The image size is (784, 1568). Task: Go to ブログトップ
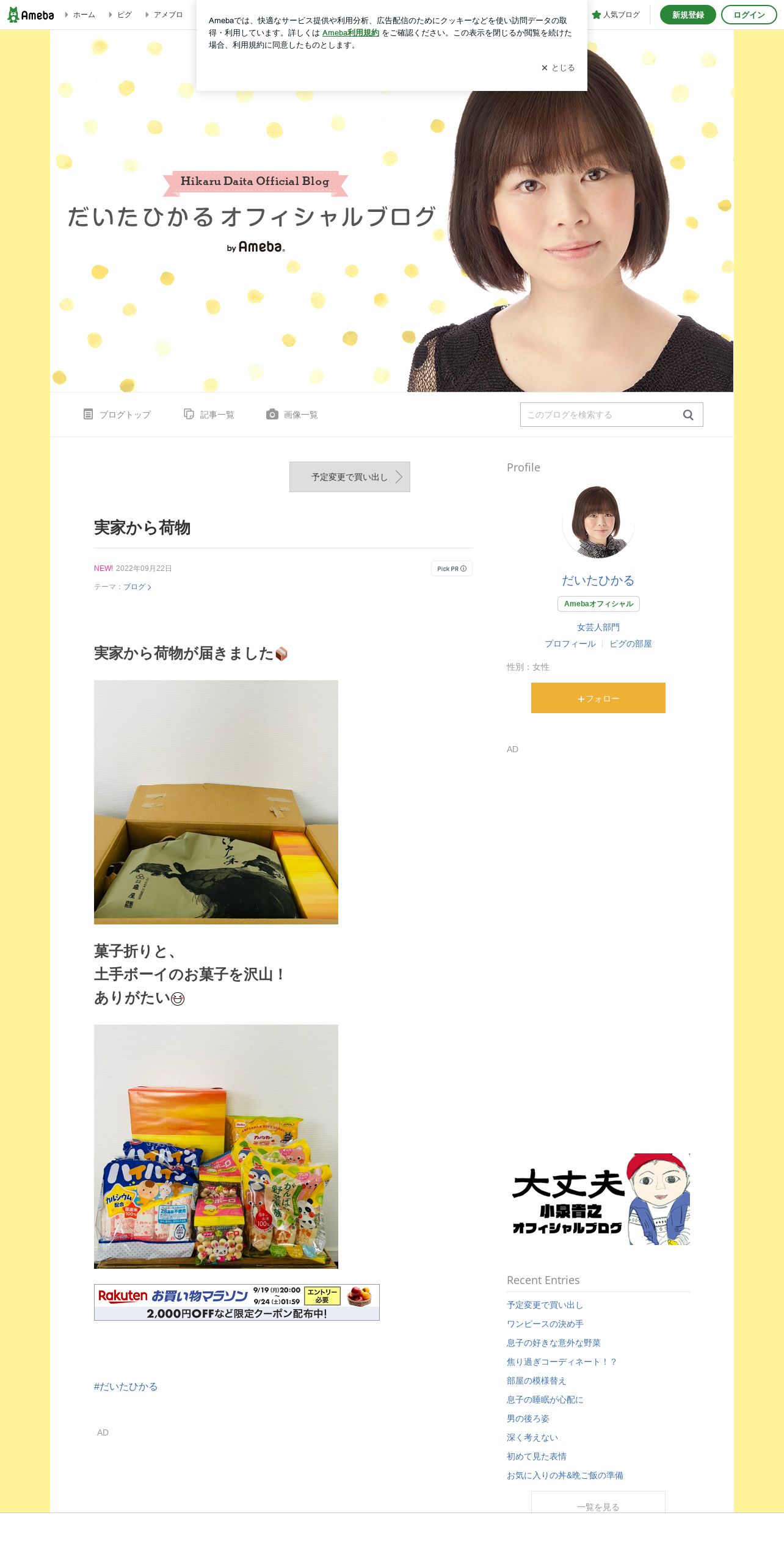tap(117, 415)
